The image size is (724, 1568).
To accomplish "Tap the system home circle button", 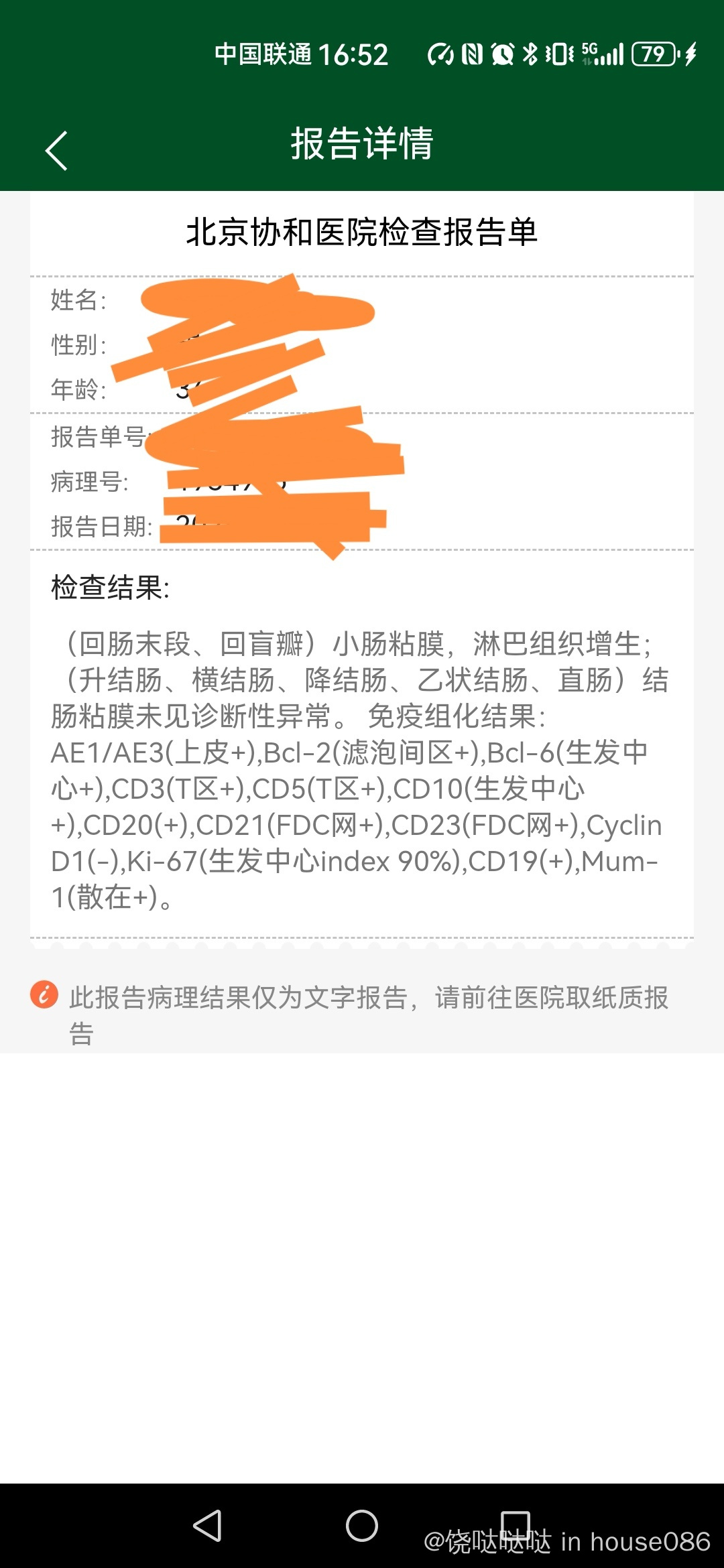I will pyautogui.click(x=362, y=1526).
